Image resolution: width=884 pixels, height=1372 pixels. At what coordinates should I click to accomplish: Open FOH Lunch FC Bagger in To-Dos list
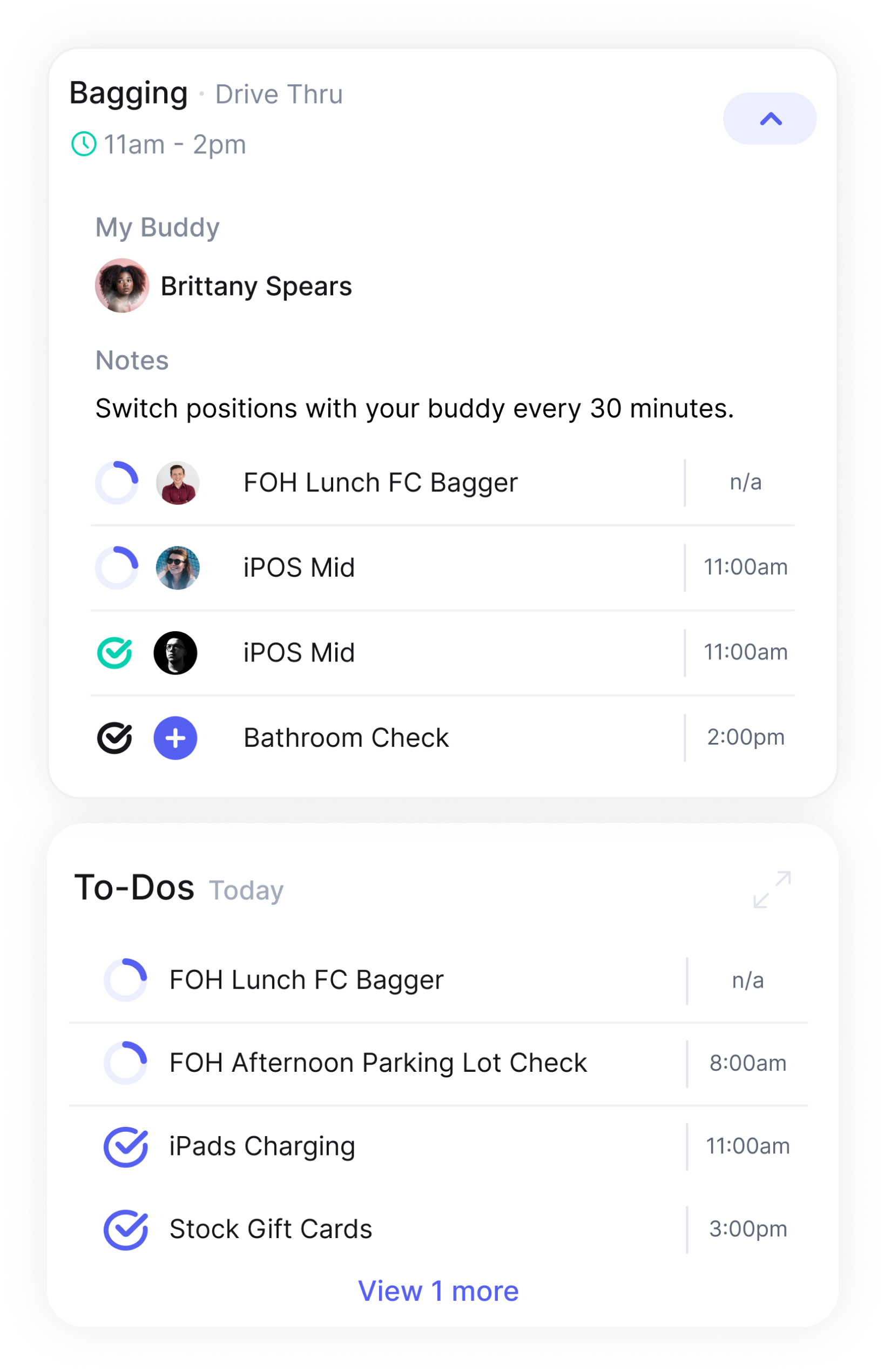pos(306,979)
